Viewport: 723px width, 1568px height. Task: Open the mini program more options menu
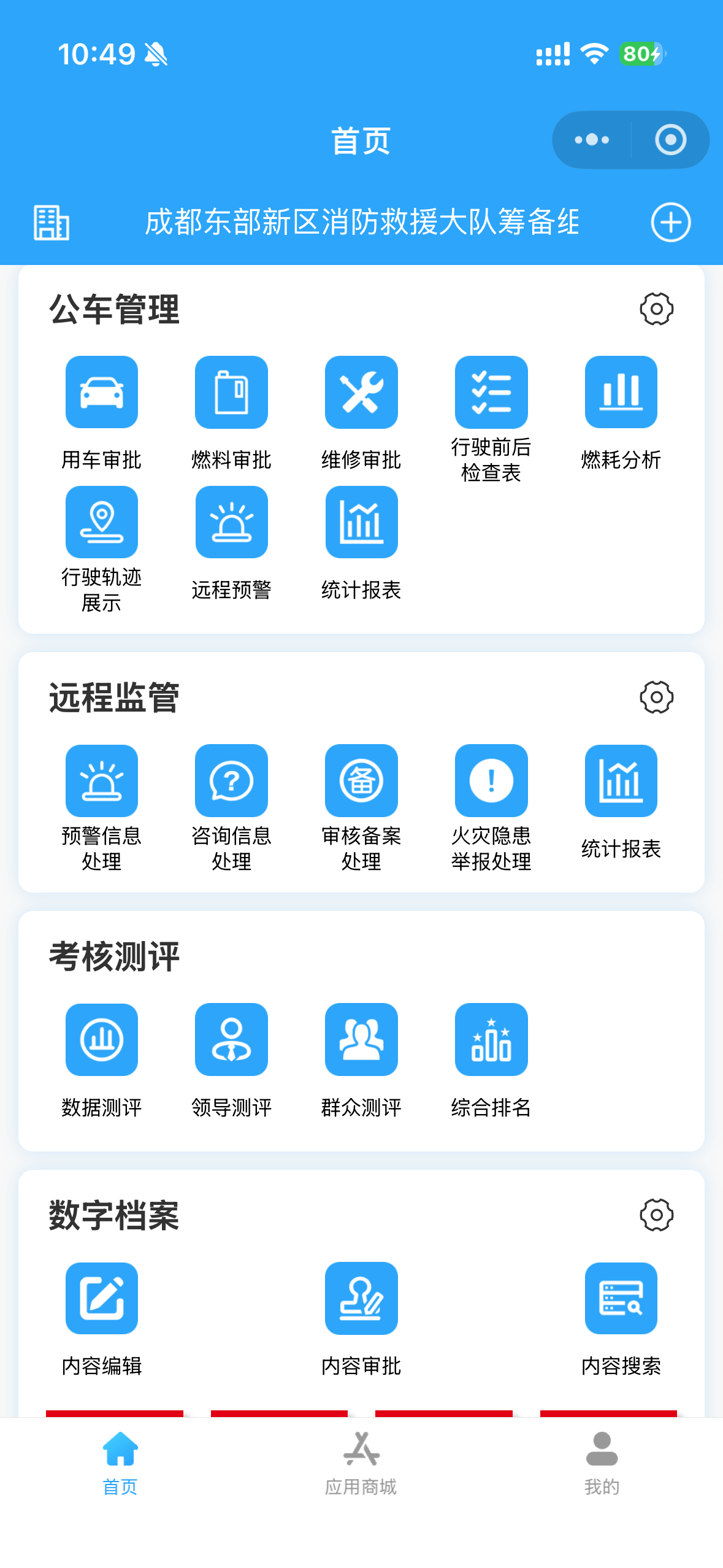592,140
